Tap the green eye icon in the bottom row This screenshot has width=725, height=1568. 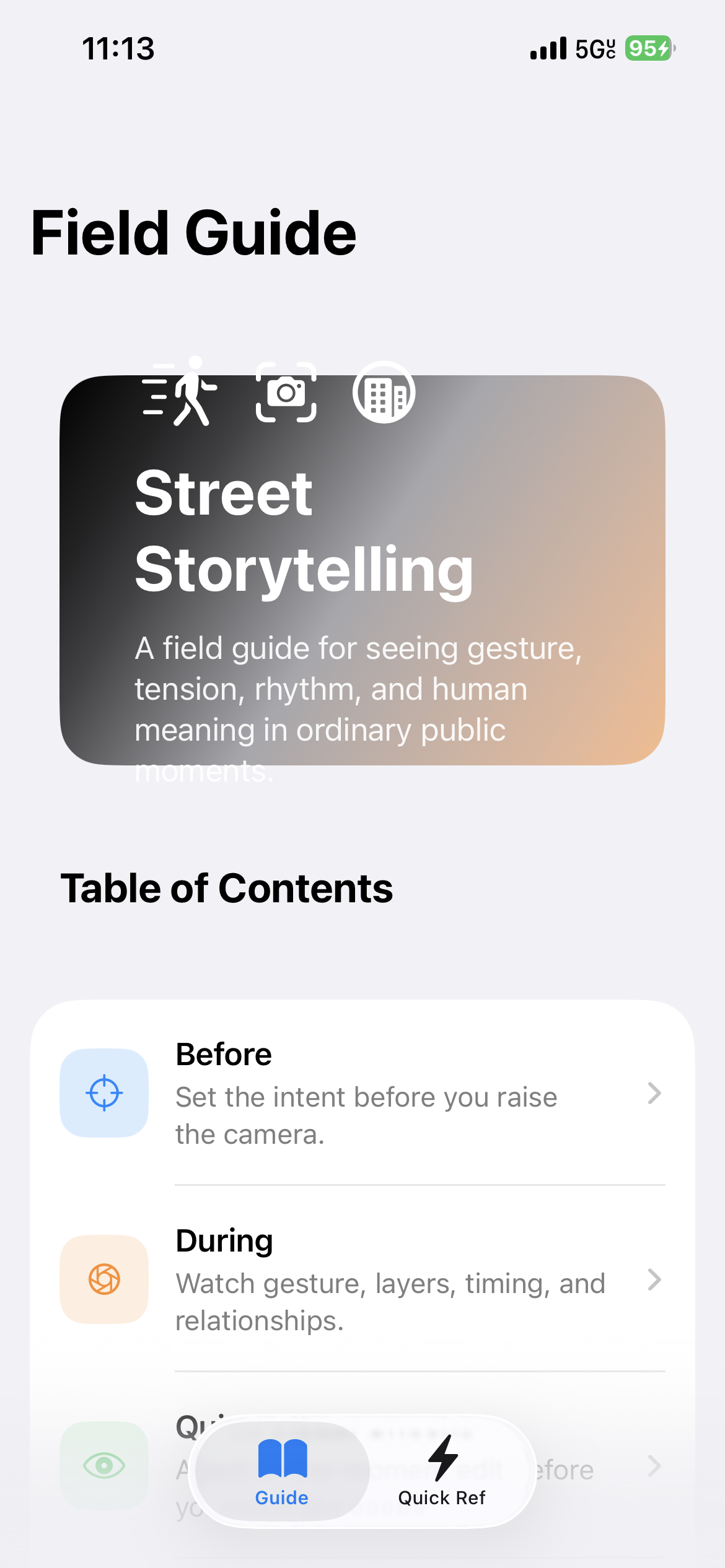(103, 1466)
